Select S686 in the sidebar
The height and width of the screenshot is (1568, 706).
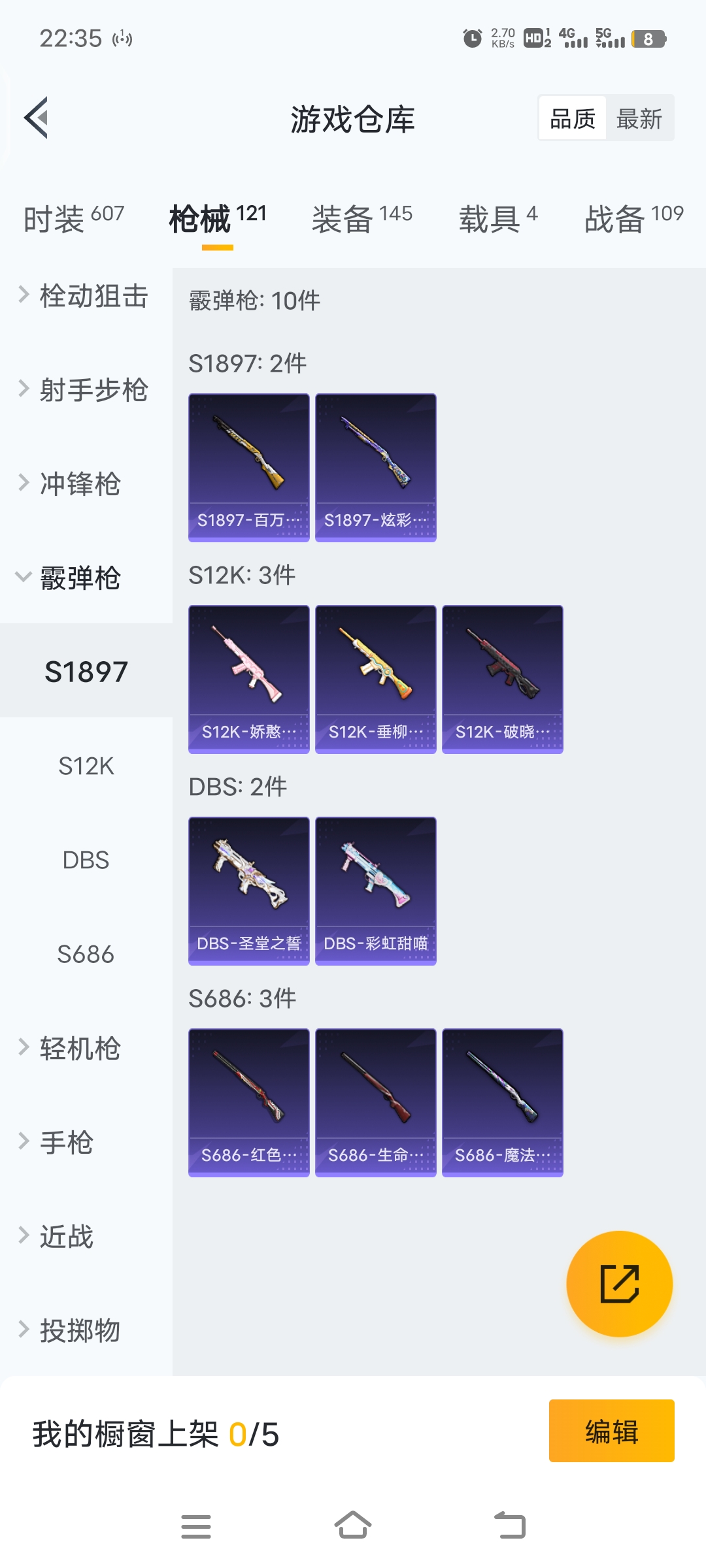point(86,954)
